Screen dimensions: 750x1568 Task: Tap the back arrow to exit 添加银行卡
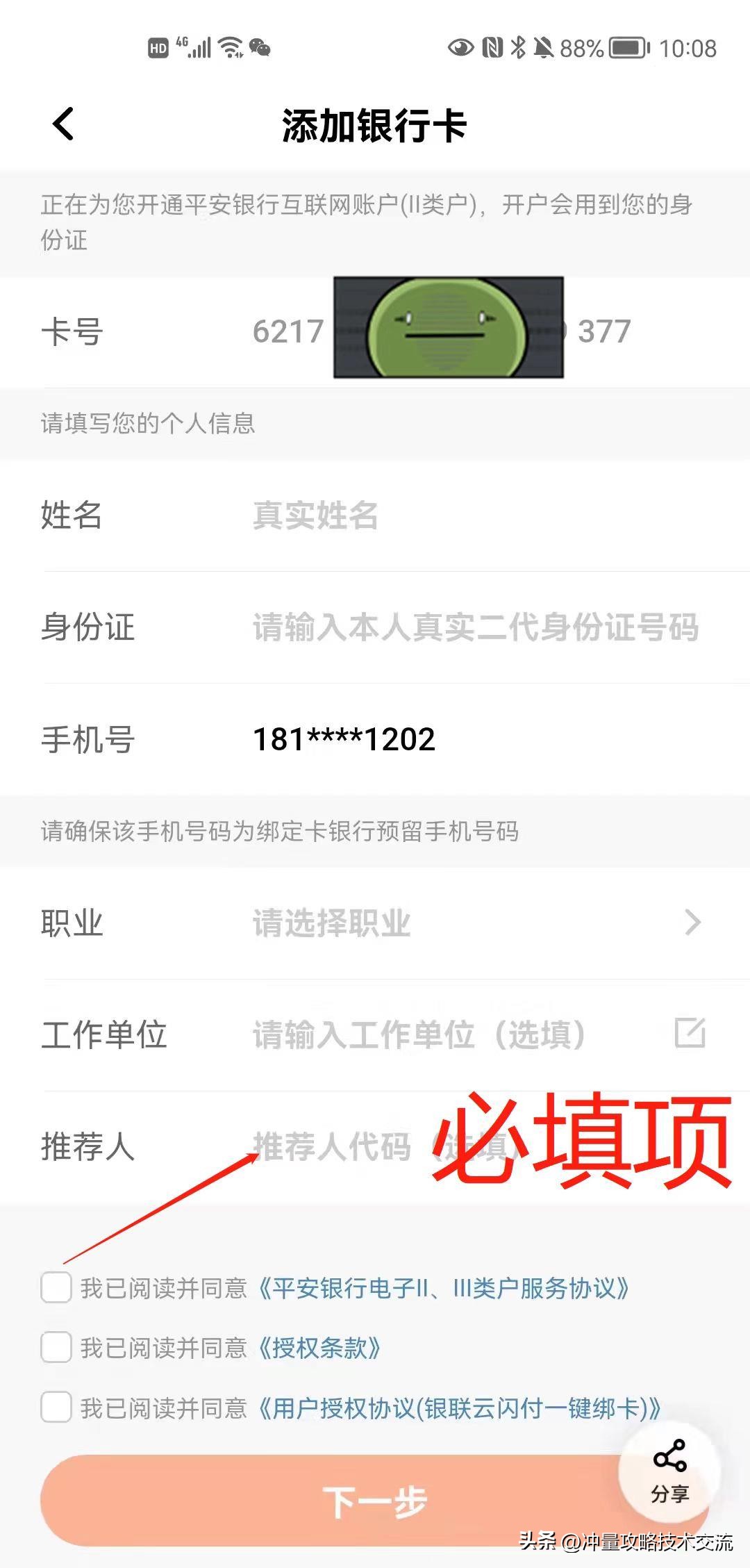click(62, 124)
